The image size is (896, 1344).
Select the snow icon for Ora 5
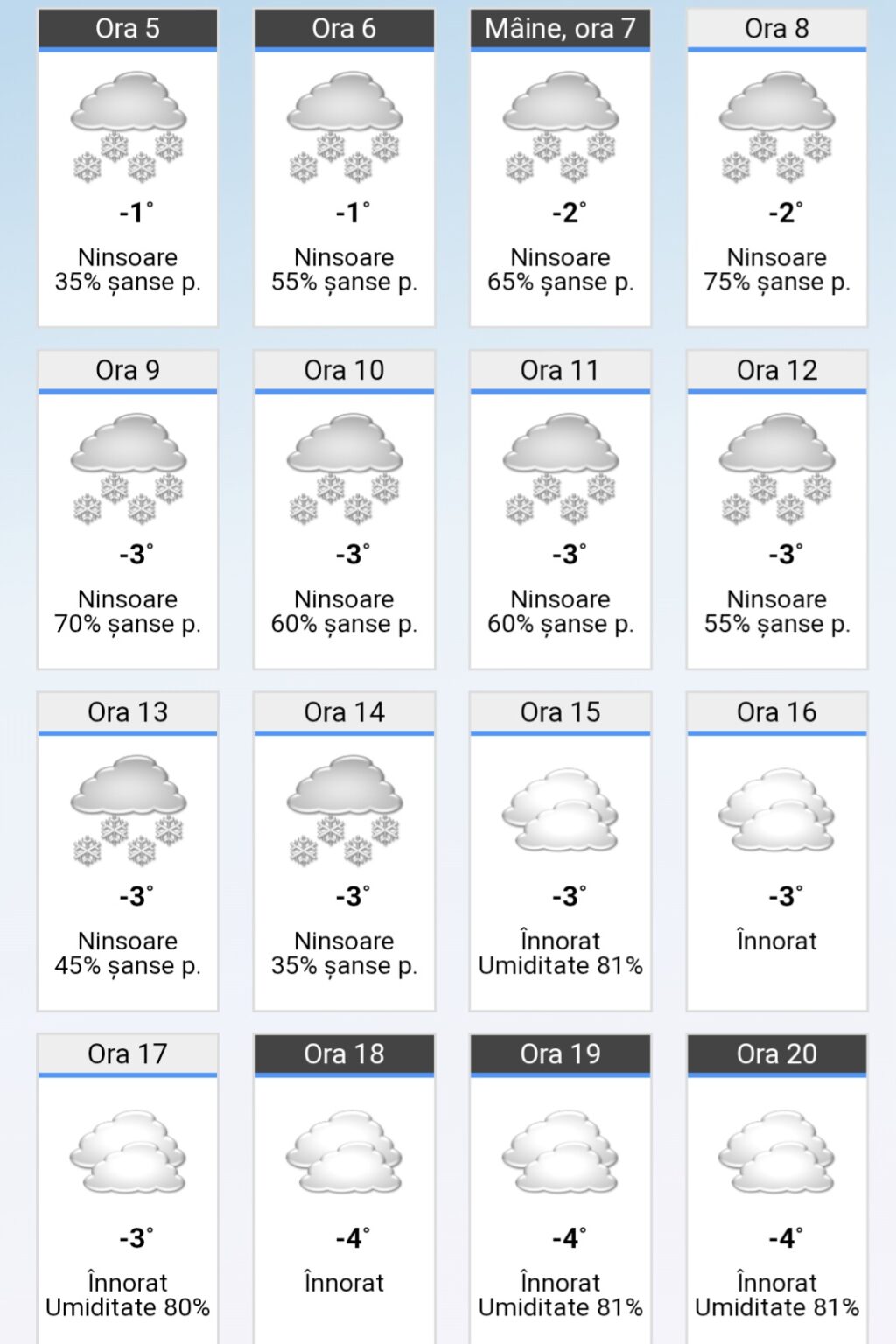(128, 131)
